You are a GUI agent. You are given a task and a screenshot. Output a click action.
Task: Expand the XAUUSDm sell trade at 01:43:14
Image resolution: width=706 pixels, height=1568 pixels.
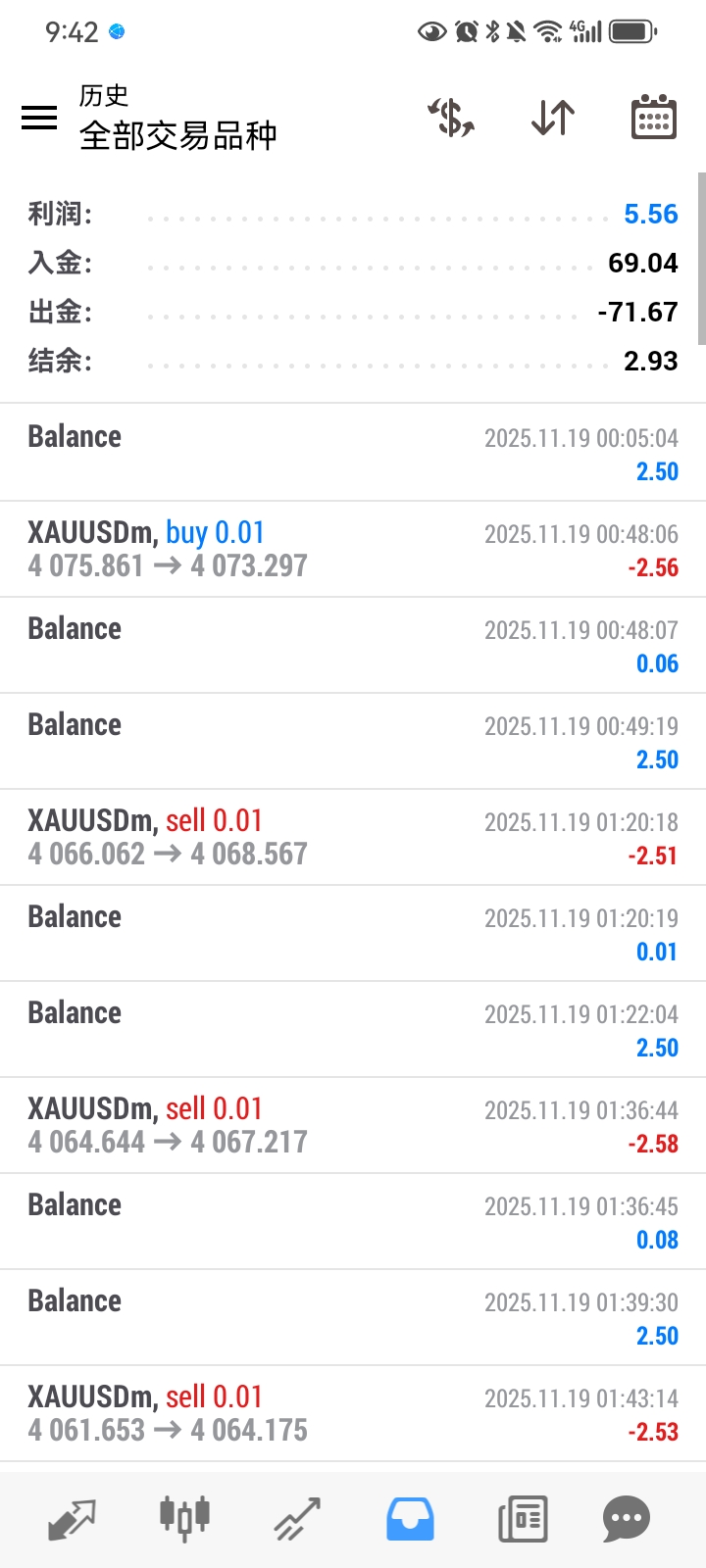(x=353, y=1413)
